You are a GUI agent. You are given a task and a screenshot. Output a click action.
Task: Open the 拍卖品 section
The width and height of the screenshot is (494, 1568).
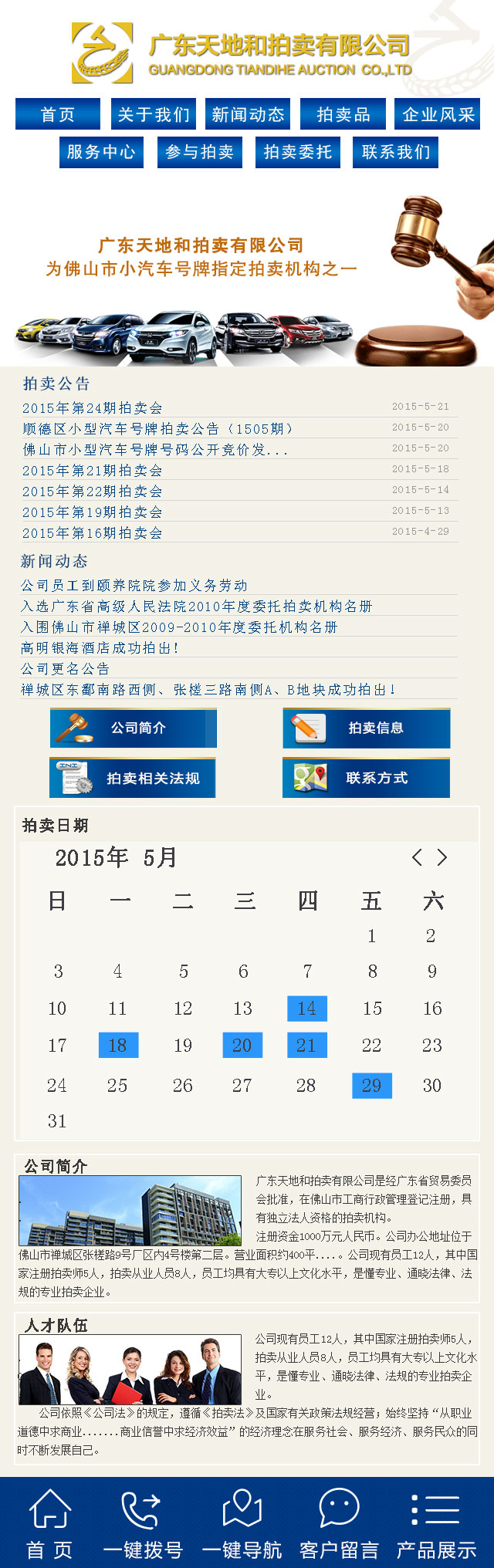coord(343,114)
